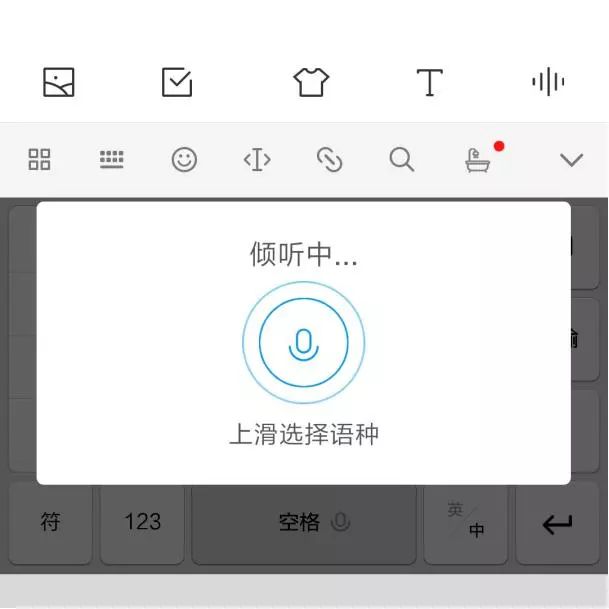Switch to the 123 number keyboard
609x609 pixels.
pos(142,523)
